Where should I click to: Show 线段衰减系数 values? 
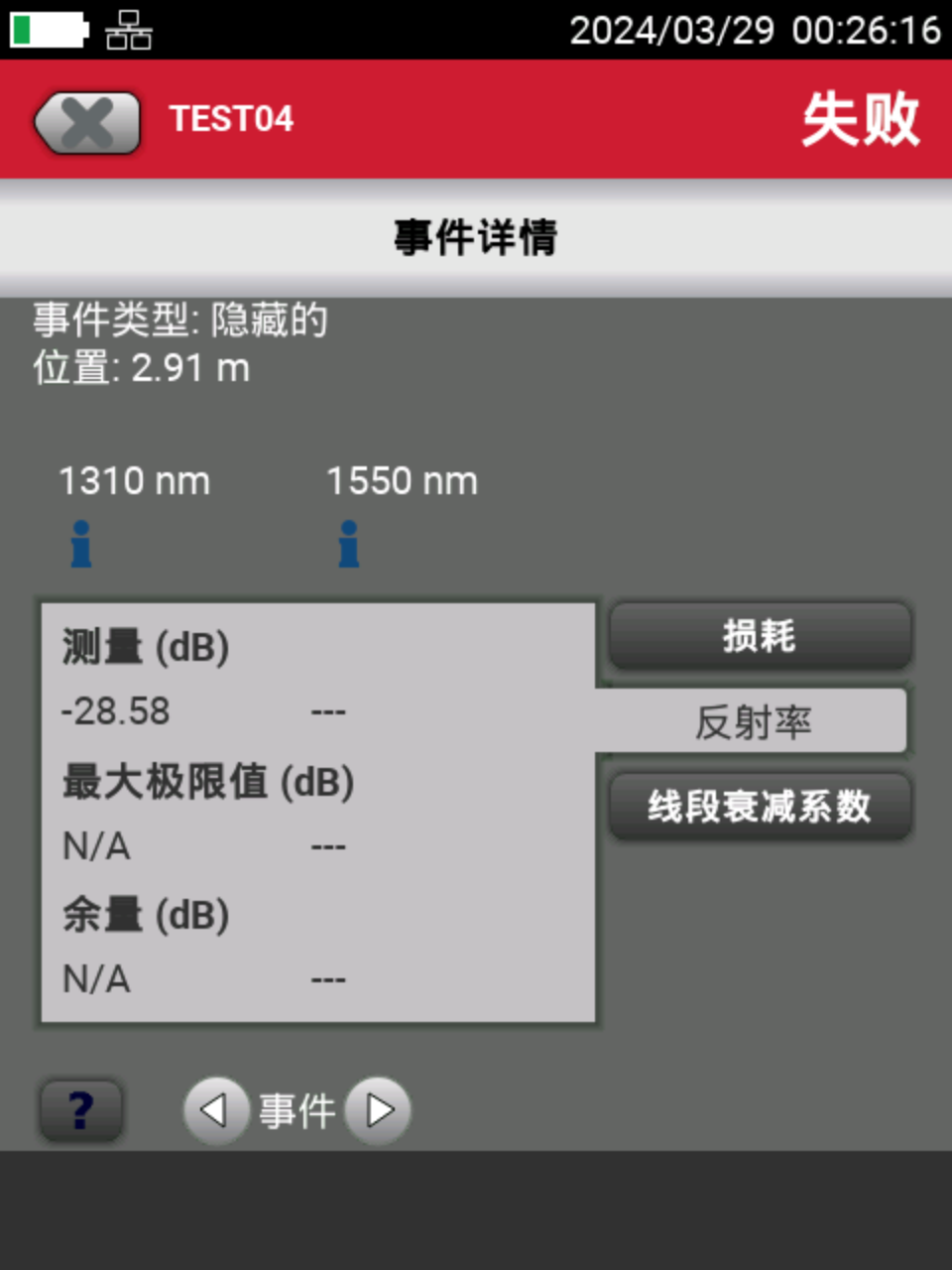coord(759,806)
